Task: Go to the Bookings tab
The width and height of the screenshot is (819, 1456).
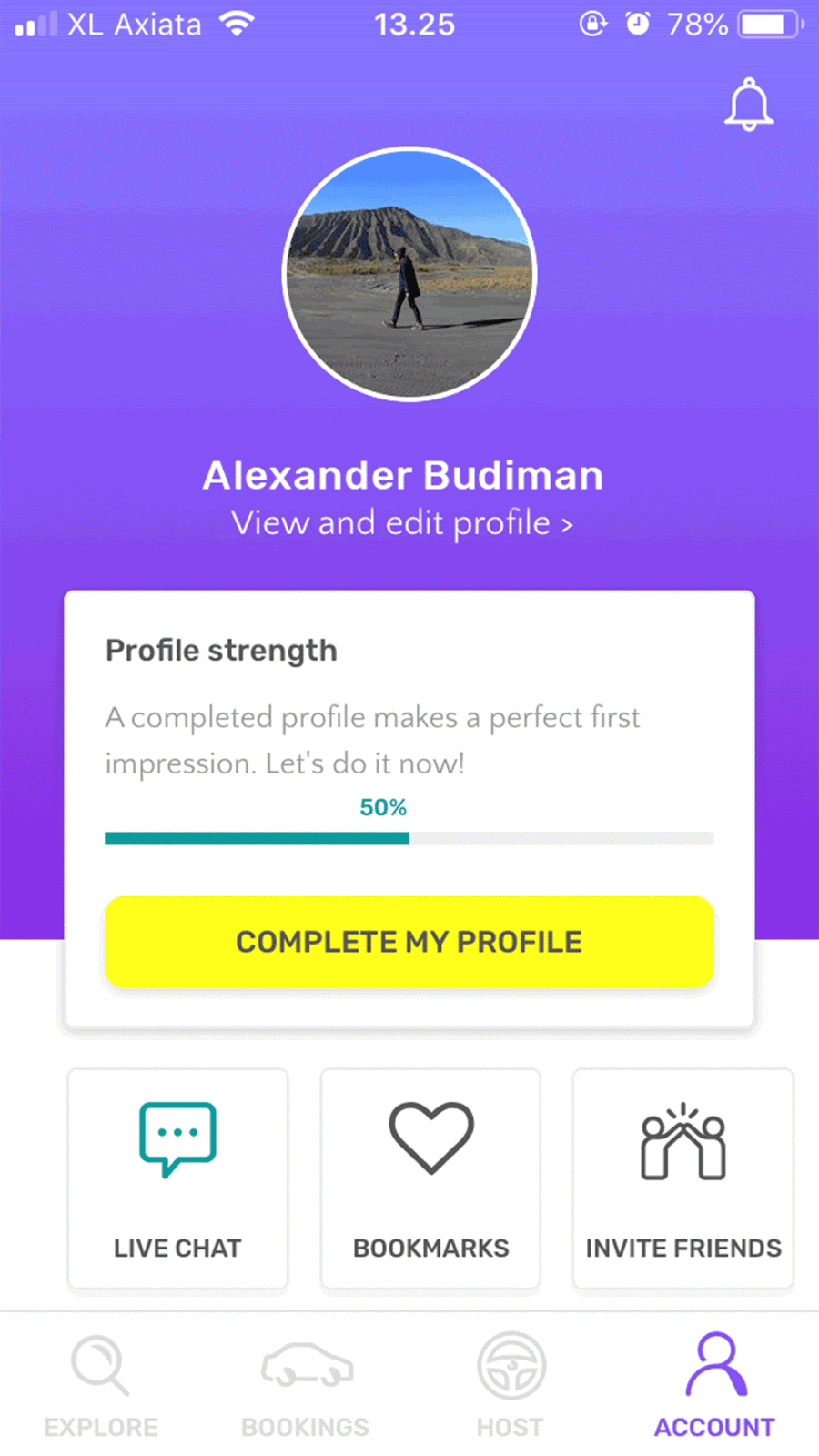Action: pos(306,1385)
